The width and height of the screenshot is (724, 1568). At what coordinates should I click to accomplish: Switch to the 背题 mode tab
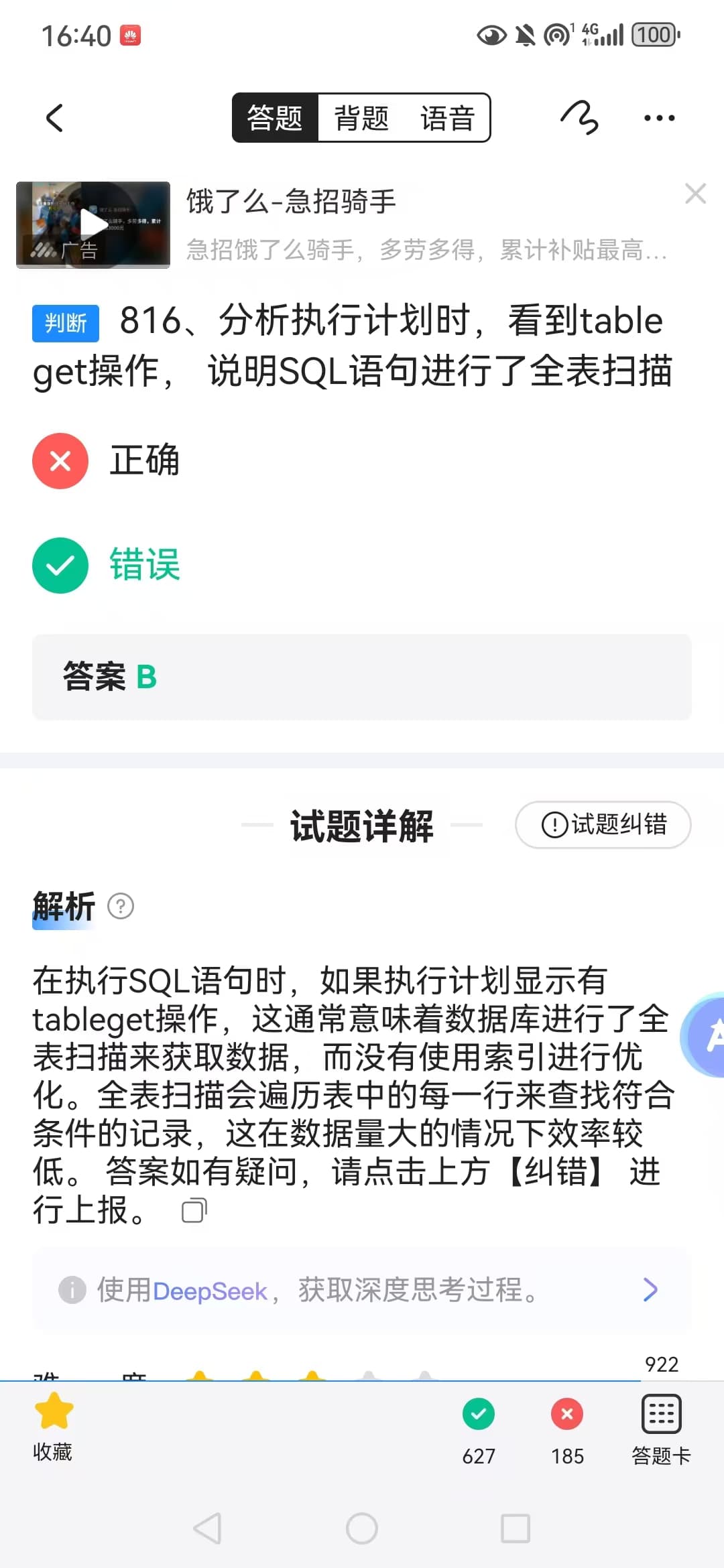361,118
